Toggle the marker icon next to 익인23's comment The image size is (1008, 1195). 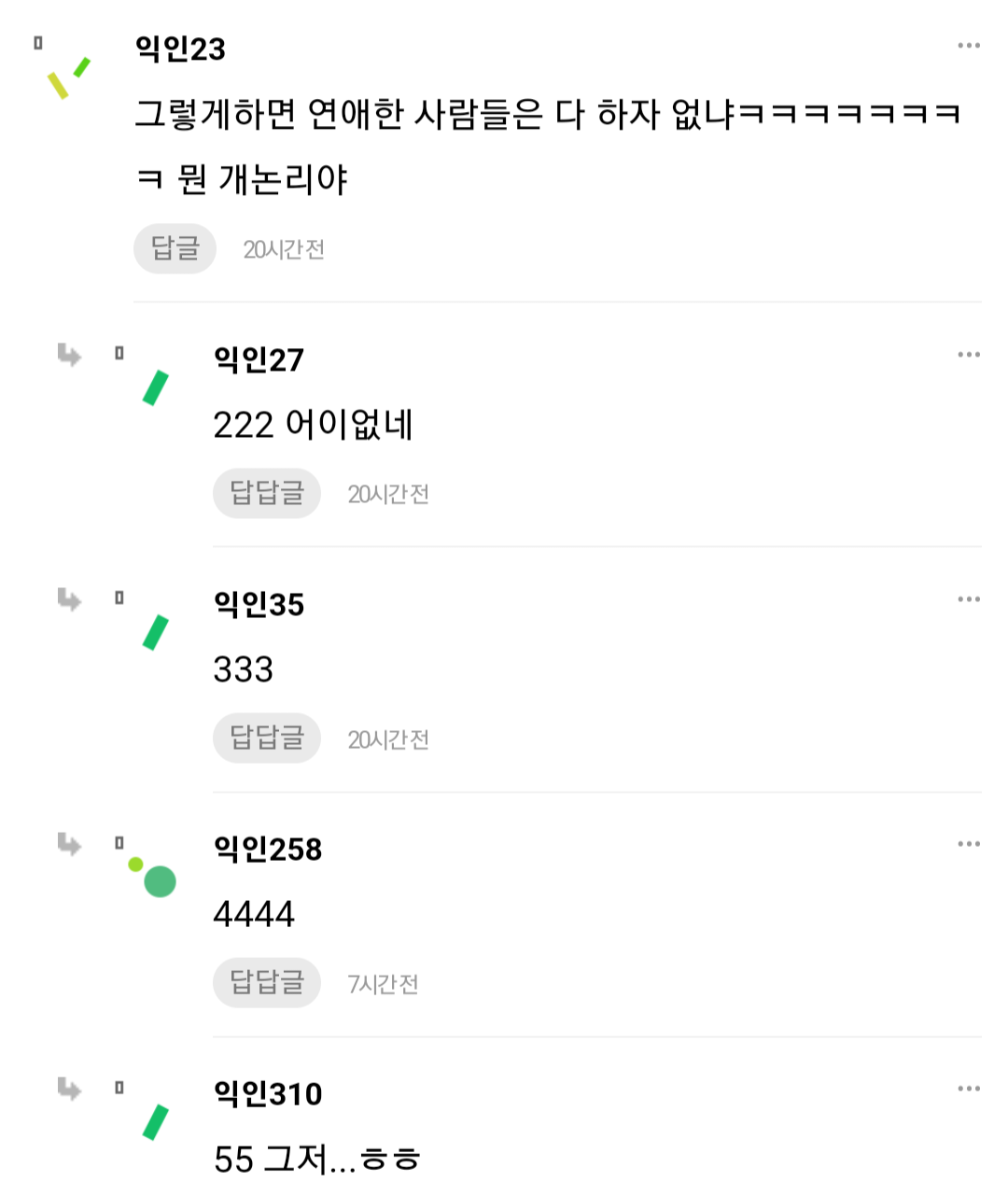click(37, 43)
